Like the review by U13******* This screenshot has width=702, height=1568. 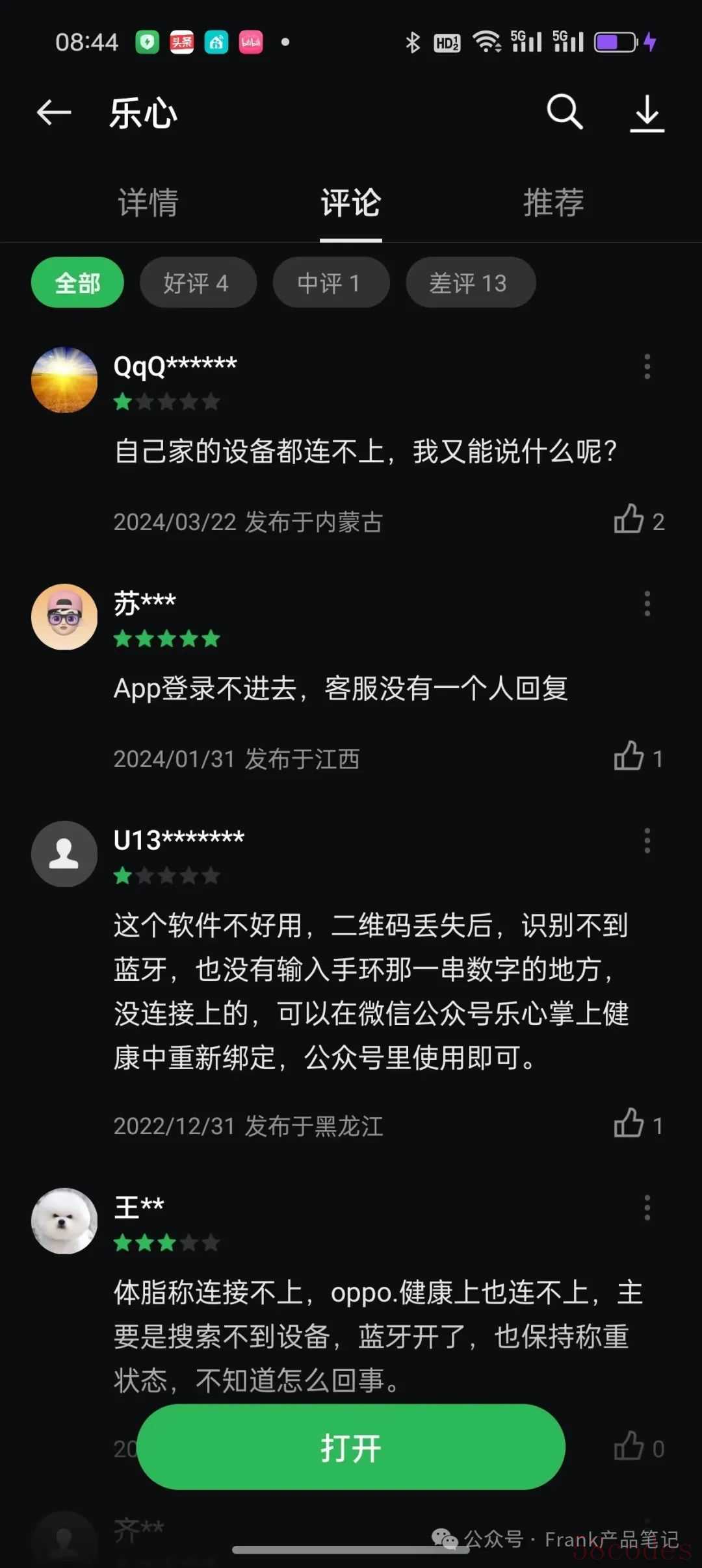[629, 1124]
